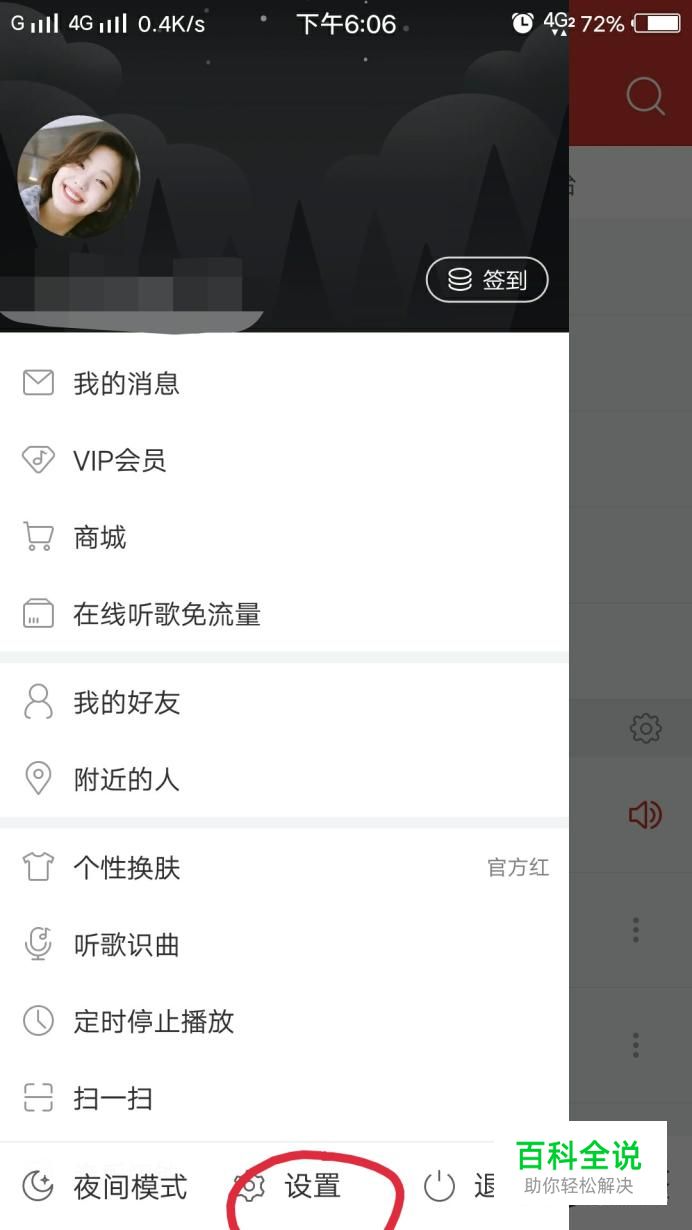Image resolution: width=692 pixels, height=1230 pixels.
Task: Go to 商城 store
Action: (x=100, y=538)
